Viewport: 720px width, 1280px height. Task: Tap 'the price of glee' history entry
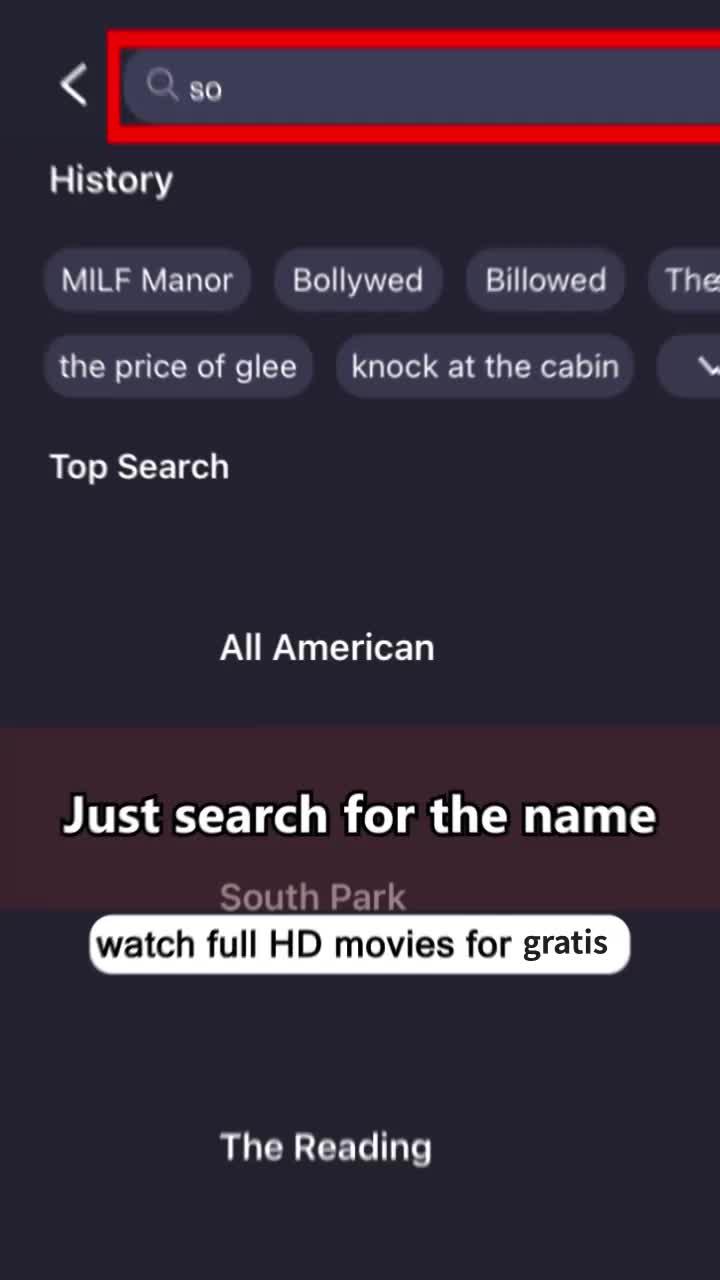coord(178,366)
